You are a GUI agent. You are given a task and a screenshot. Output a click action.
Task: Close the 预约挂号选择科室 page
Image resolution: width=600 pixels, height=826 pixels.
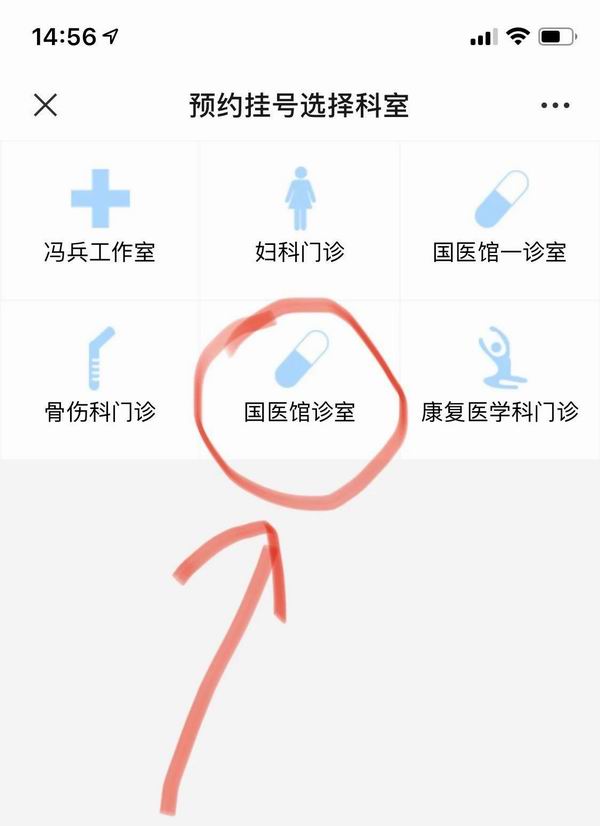point(45,105)
